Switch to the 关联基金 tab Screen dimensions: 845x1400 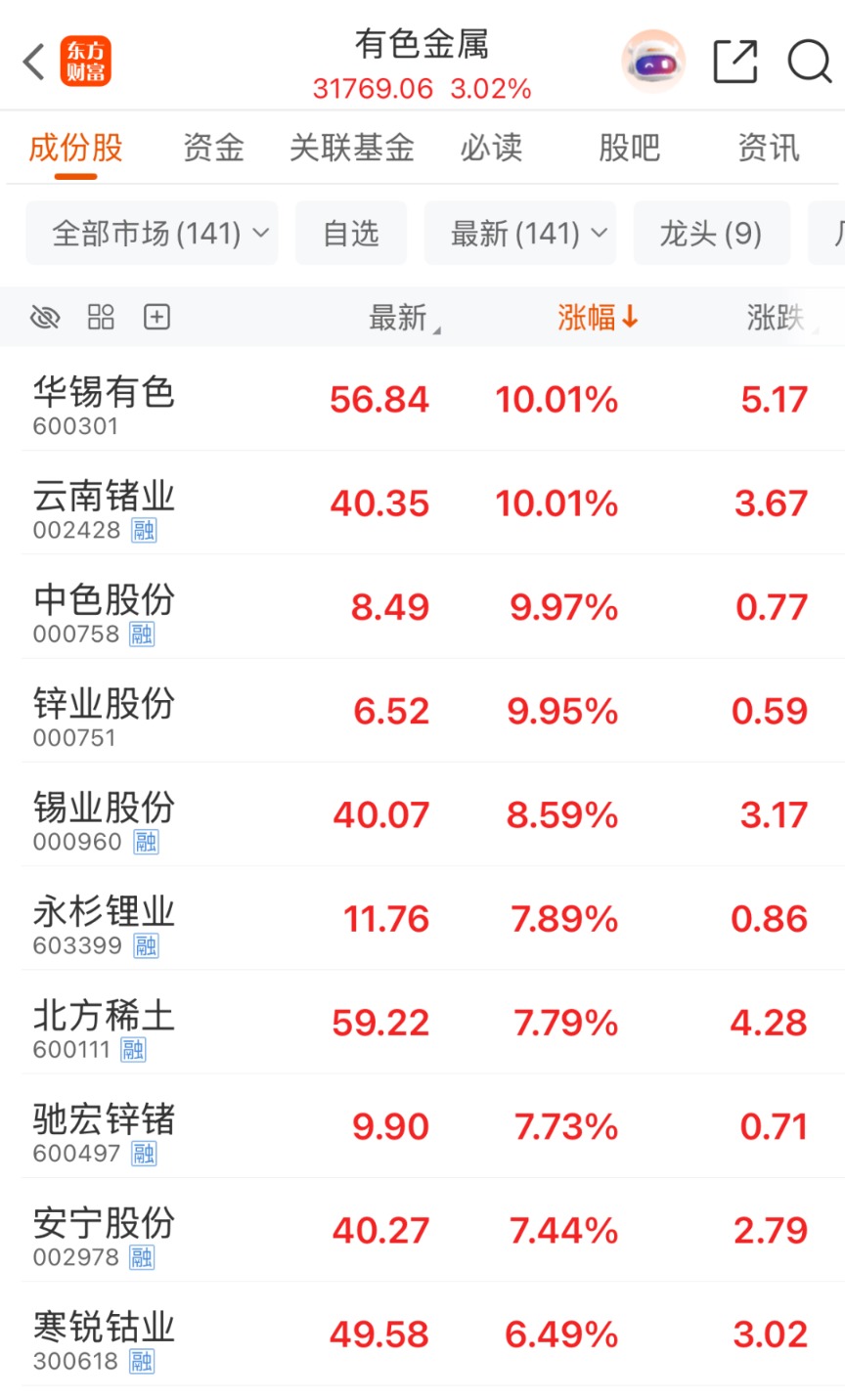click(x=352, y=148)
